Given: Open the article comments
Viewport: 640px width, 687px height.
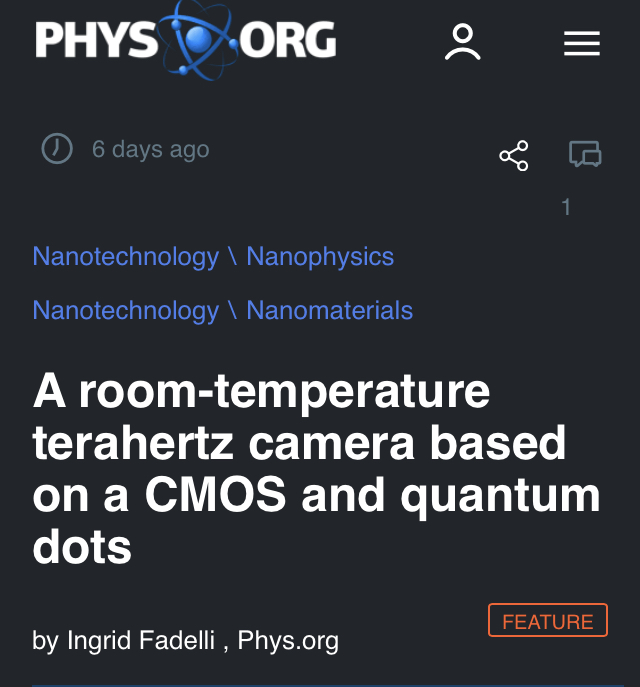Looking at the screenshot, I should pos(585,155).
